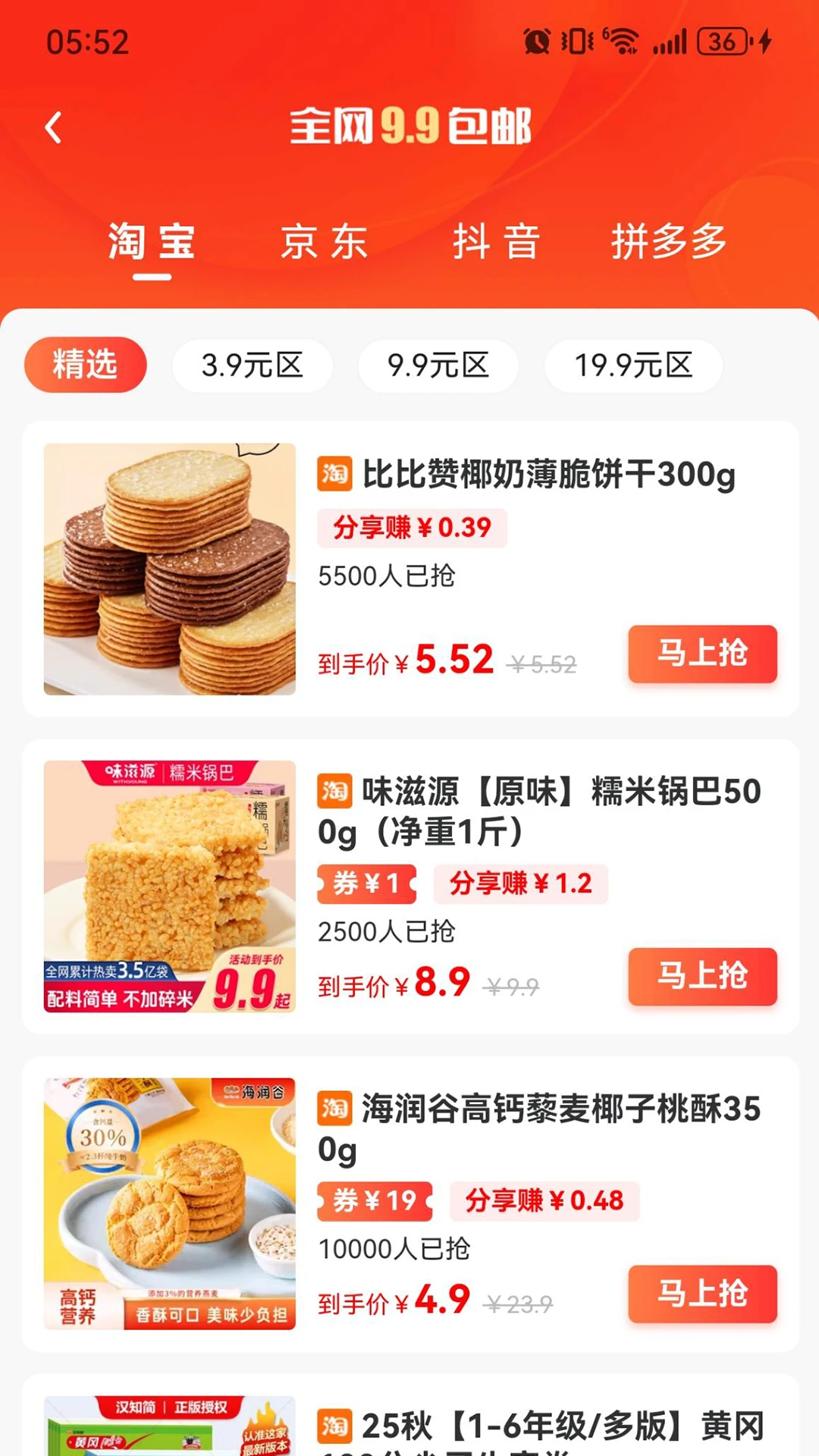Enable the 19.9元区 price filter
This screenshot has height=1456, width=819.
[634, 366]
